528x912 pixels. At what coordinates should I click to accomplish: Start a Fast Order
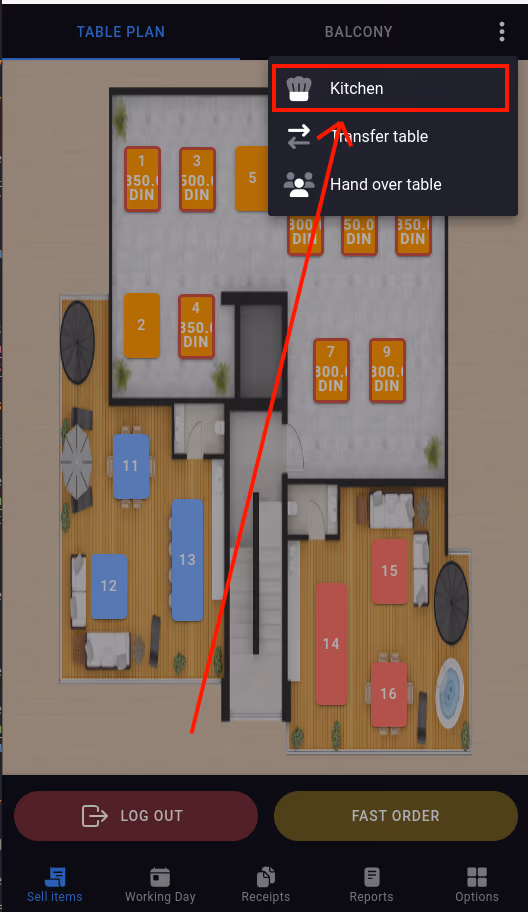[395, 815]
